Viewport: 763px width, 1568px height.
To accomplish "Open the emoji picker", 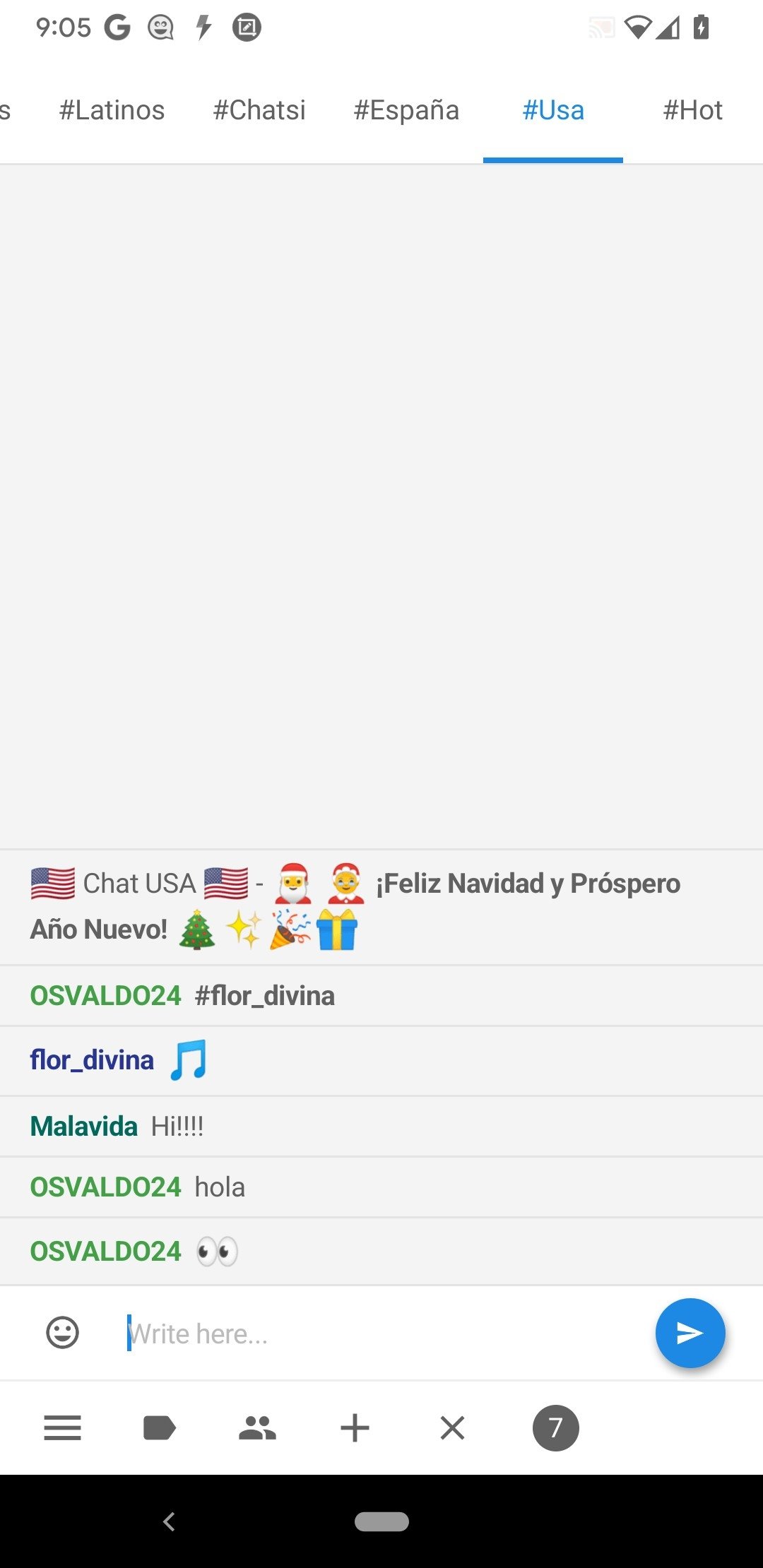I will (62, 1333).
